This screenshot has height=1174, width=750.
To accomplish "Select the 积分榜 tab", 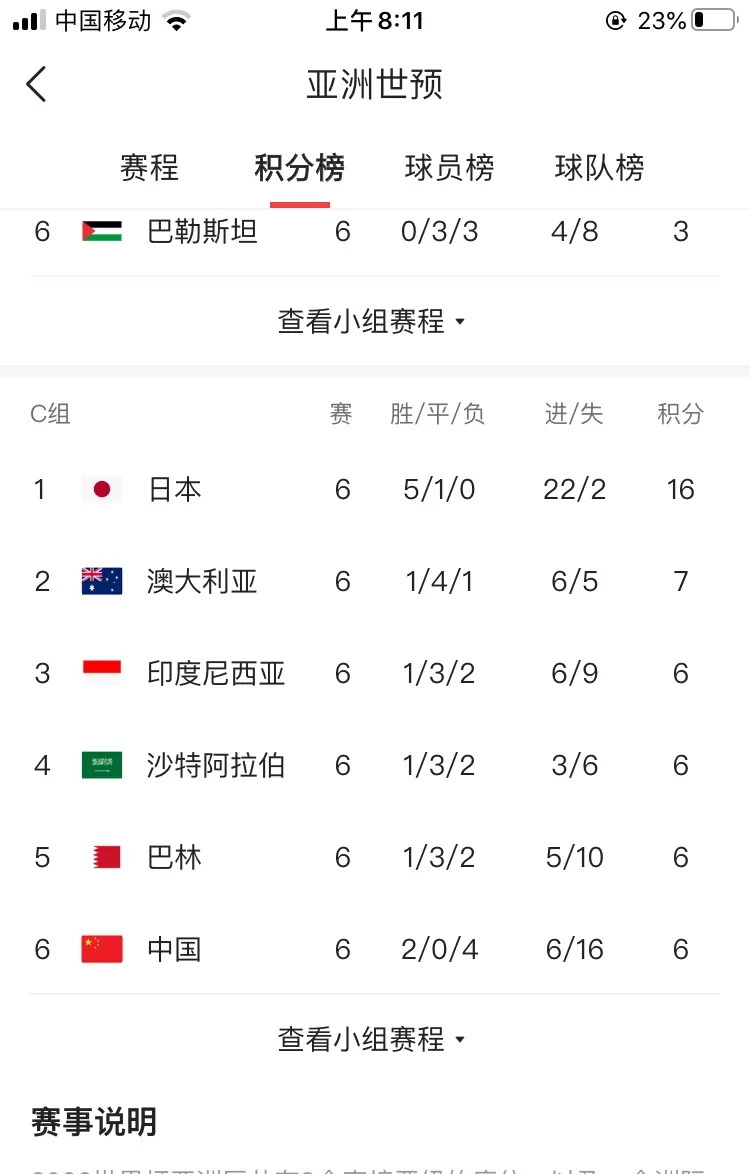I will (x=299, y=168).
